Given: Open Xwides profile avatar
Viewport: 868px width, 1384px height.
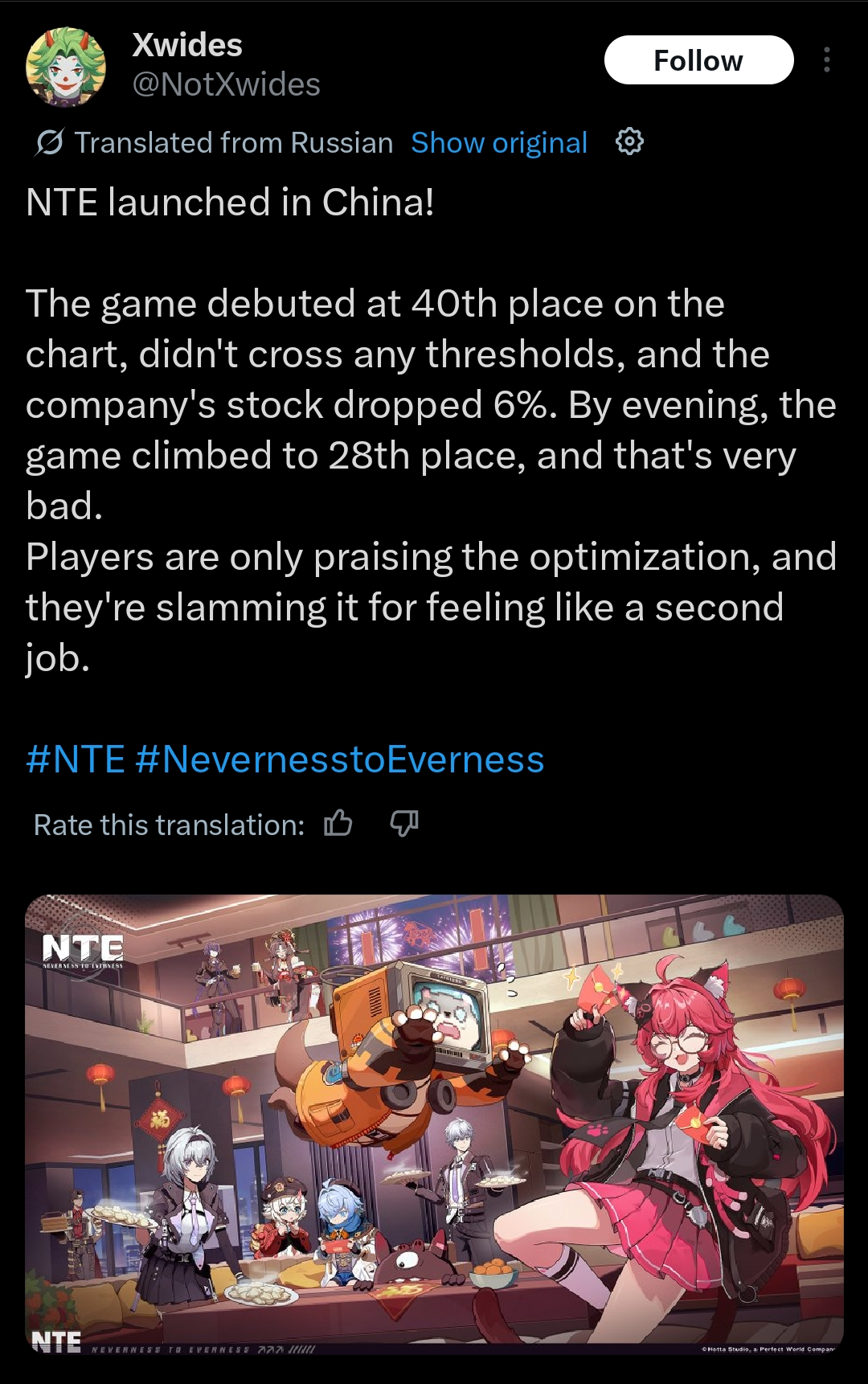Looking at the screenshot, I should click(x=66, y=66).
